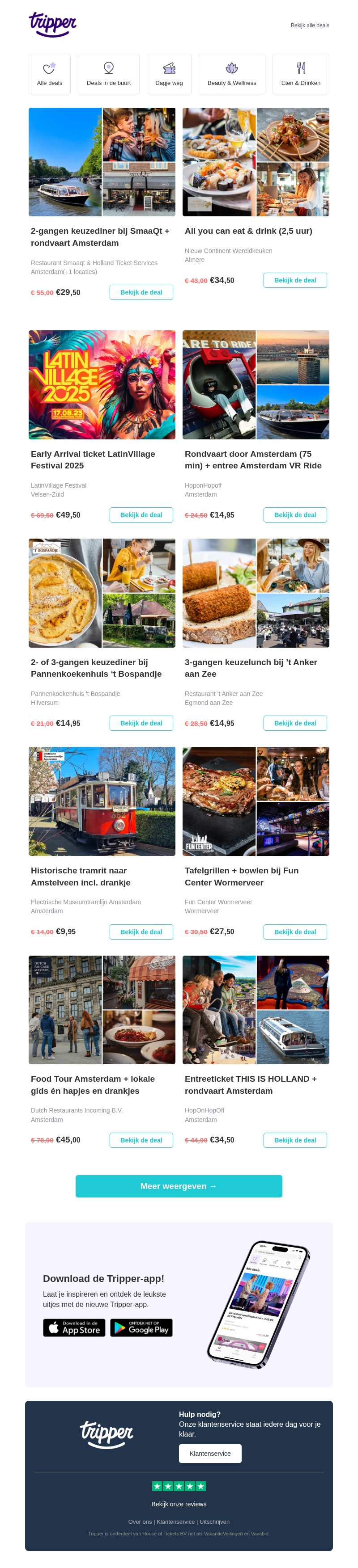358x1568 pixels.
Task: View the SmaaQt keuzediner deal
Action: pos(141,293)
